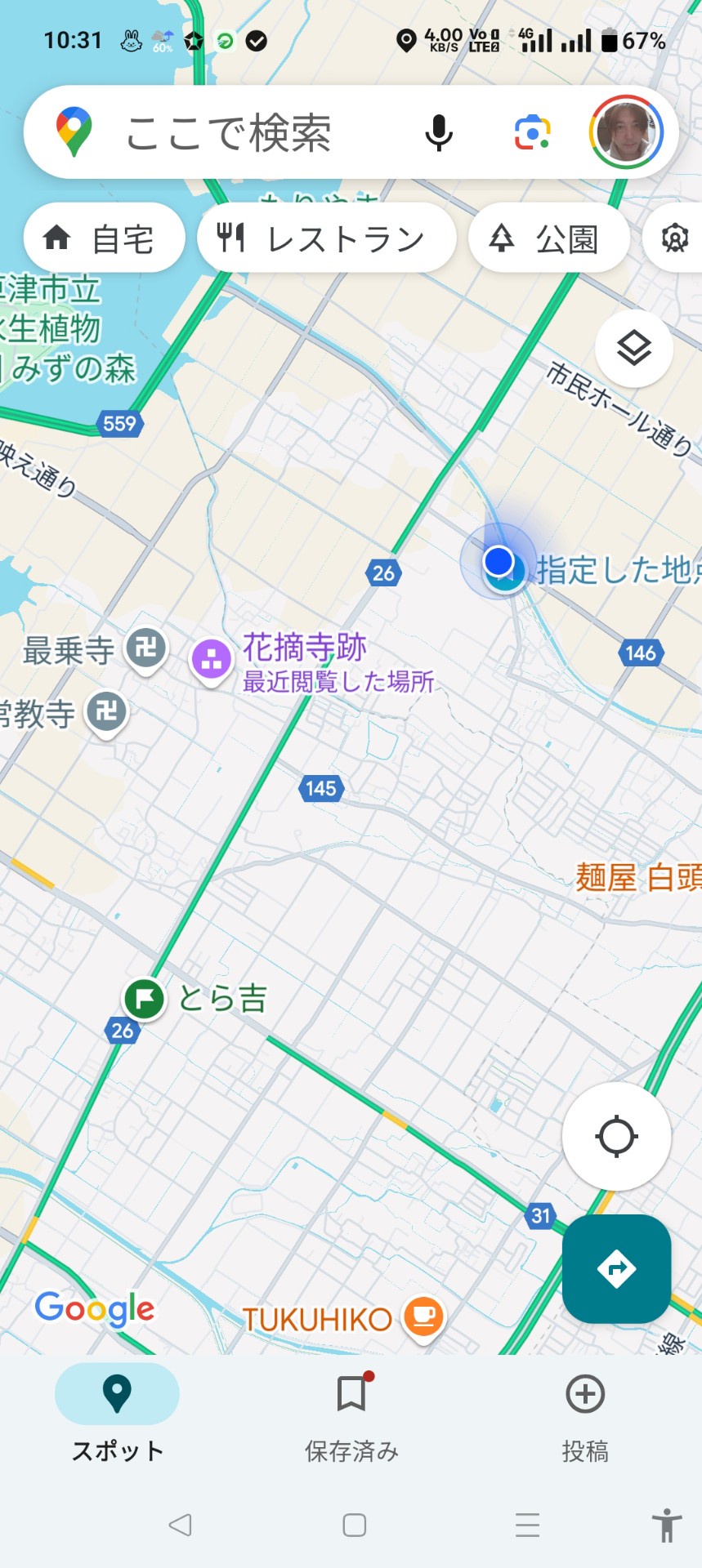The image size is (702, 1568).
Task: Filter map by レストラン chip
Action: click(x=327, y=238)
